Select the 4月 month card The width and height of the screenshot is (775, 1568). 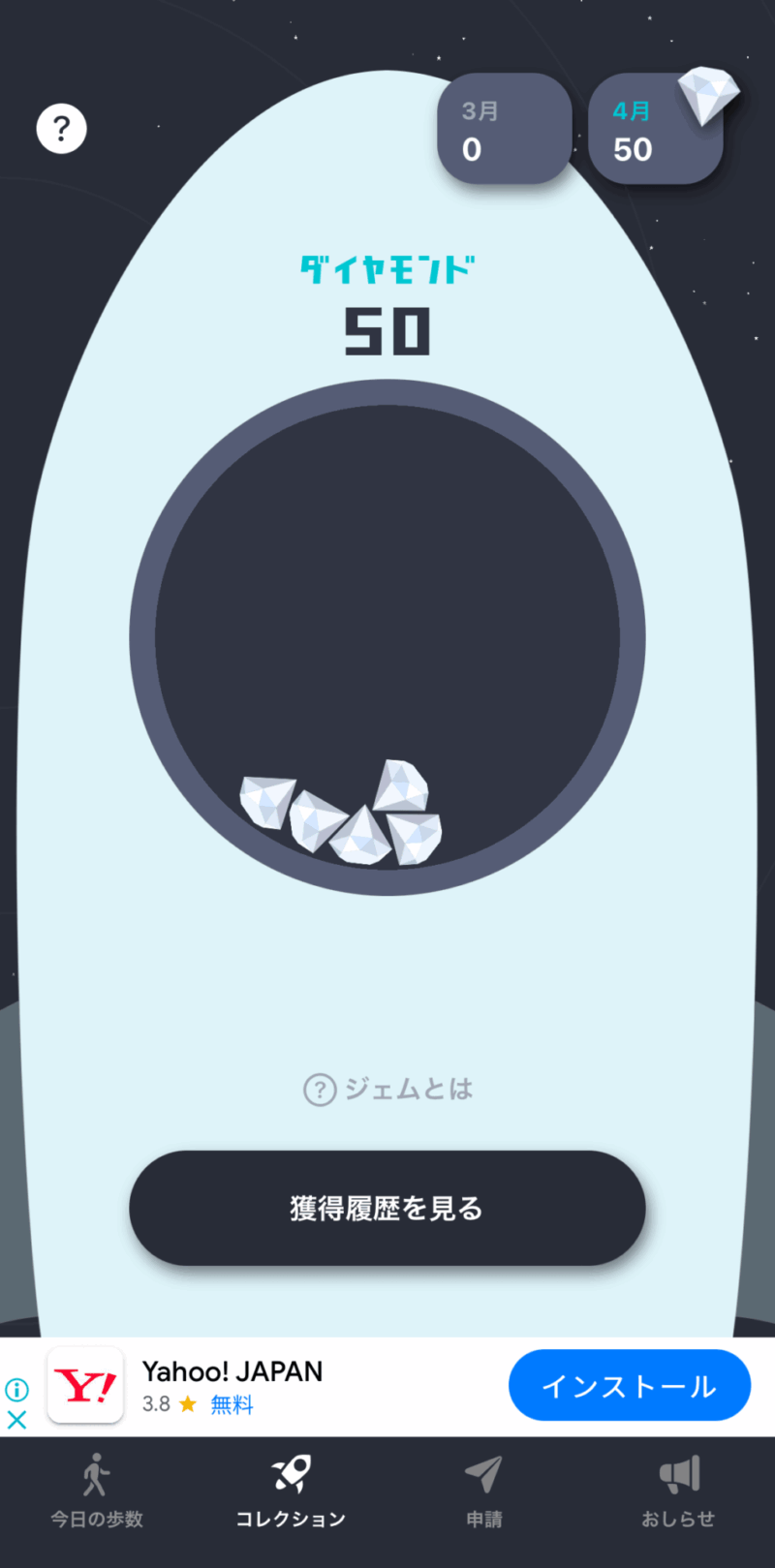(655, 130)
